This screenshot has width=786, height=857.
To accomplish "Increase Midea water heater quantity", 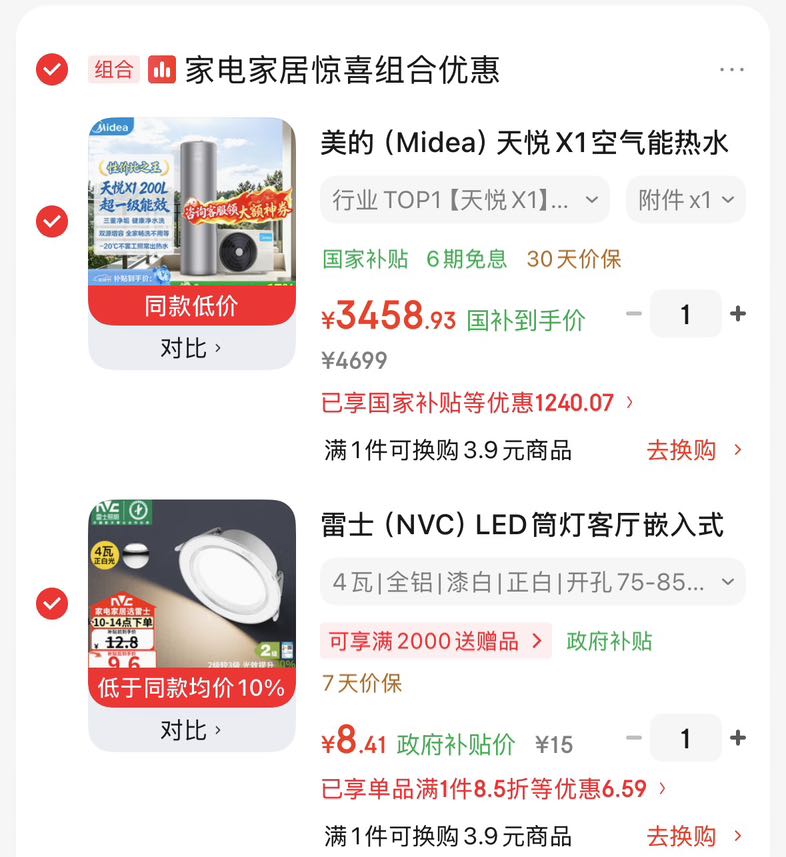I will tap(737, 314).
